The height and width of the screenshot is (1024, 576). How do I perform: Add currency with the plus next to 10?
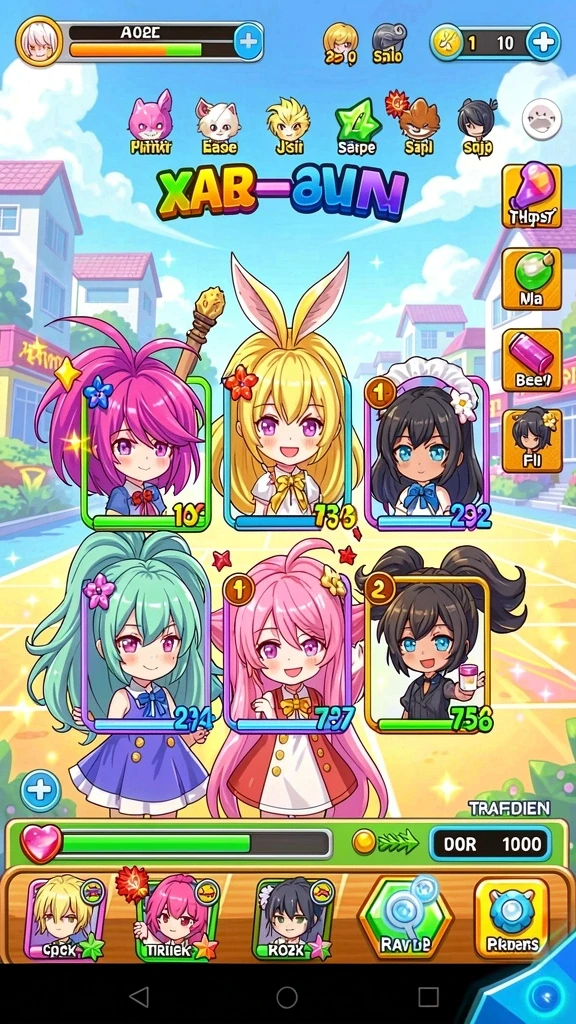click(543, 42)
